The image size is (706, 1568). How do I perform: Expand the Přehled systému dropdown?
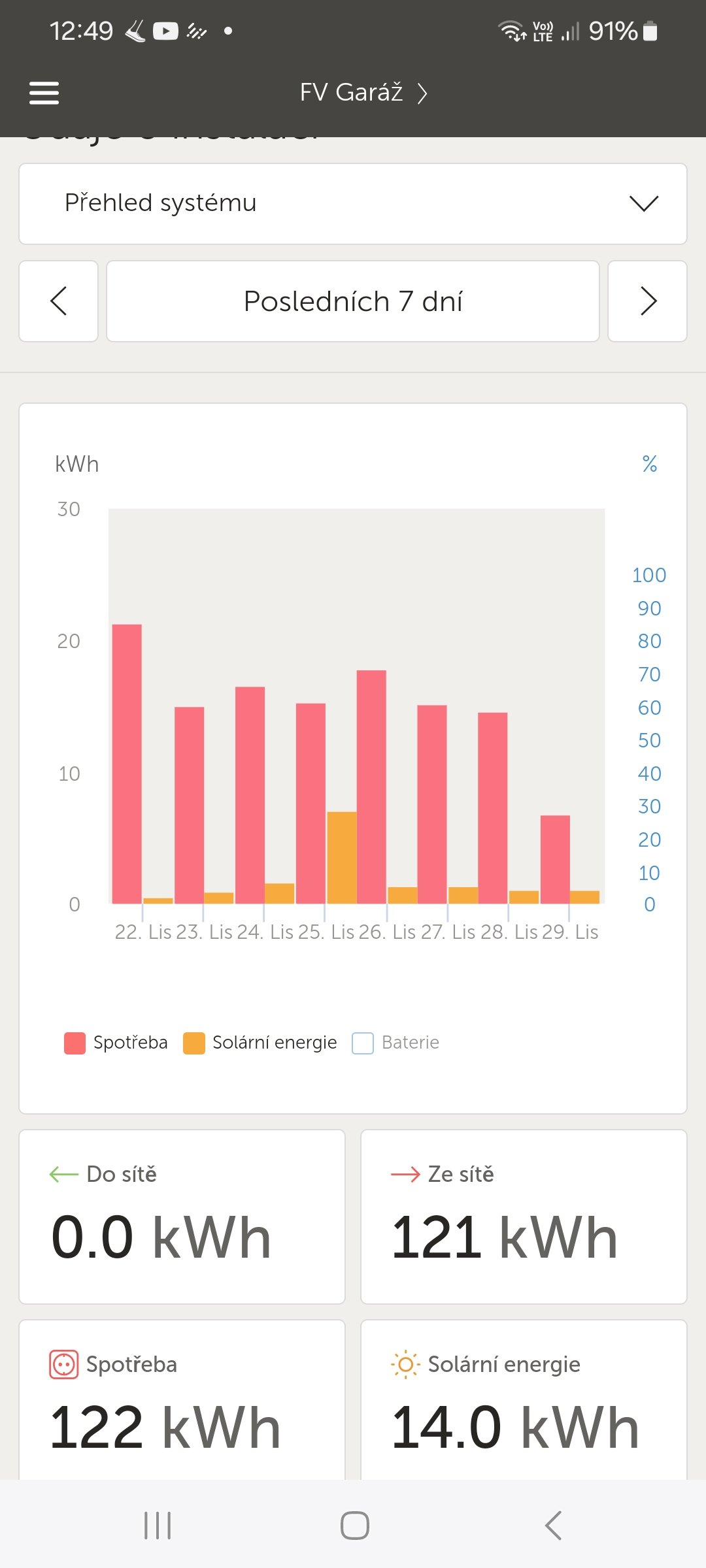click(x=353, y=204)
